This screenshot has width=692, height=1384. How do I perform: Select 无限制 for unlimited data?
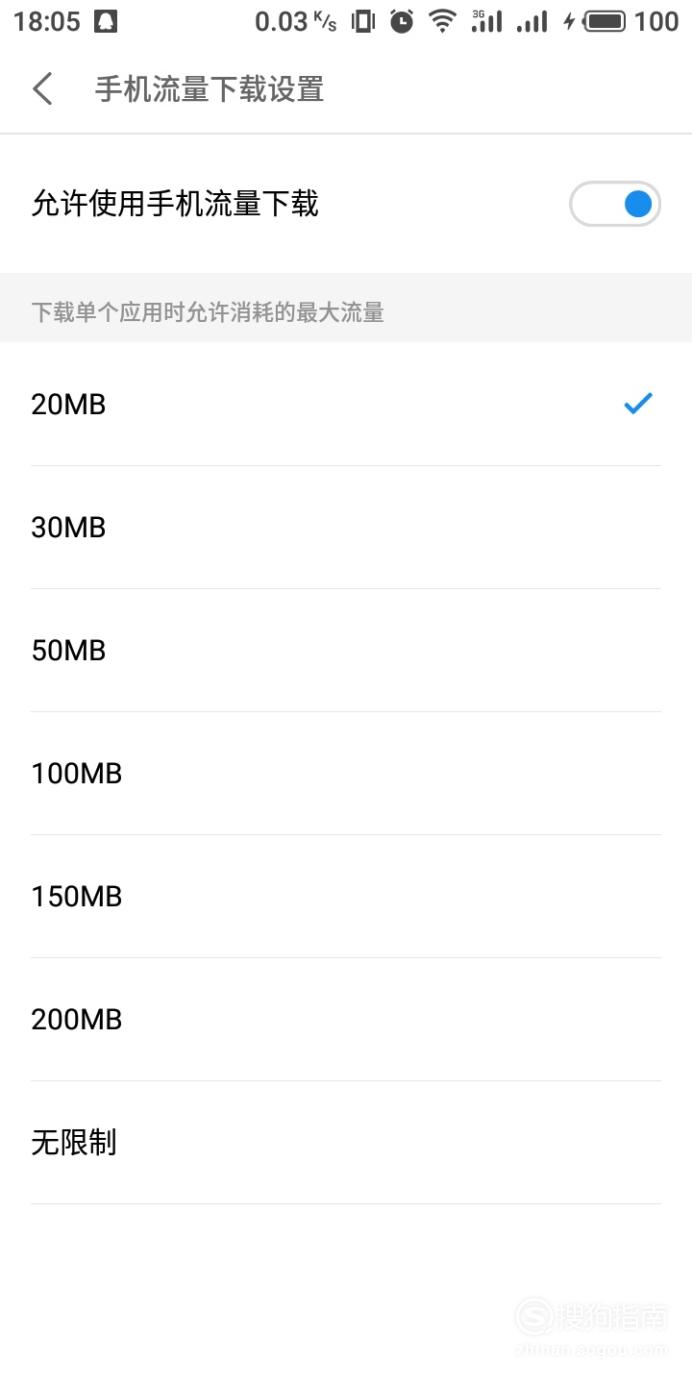tap(346, 1142)
